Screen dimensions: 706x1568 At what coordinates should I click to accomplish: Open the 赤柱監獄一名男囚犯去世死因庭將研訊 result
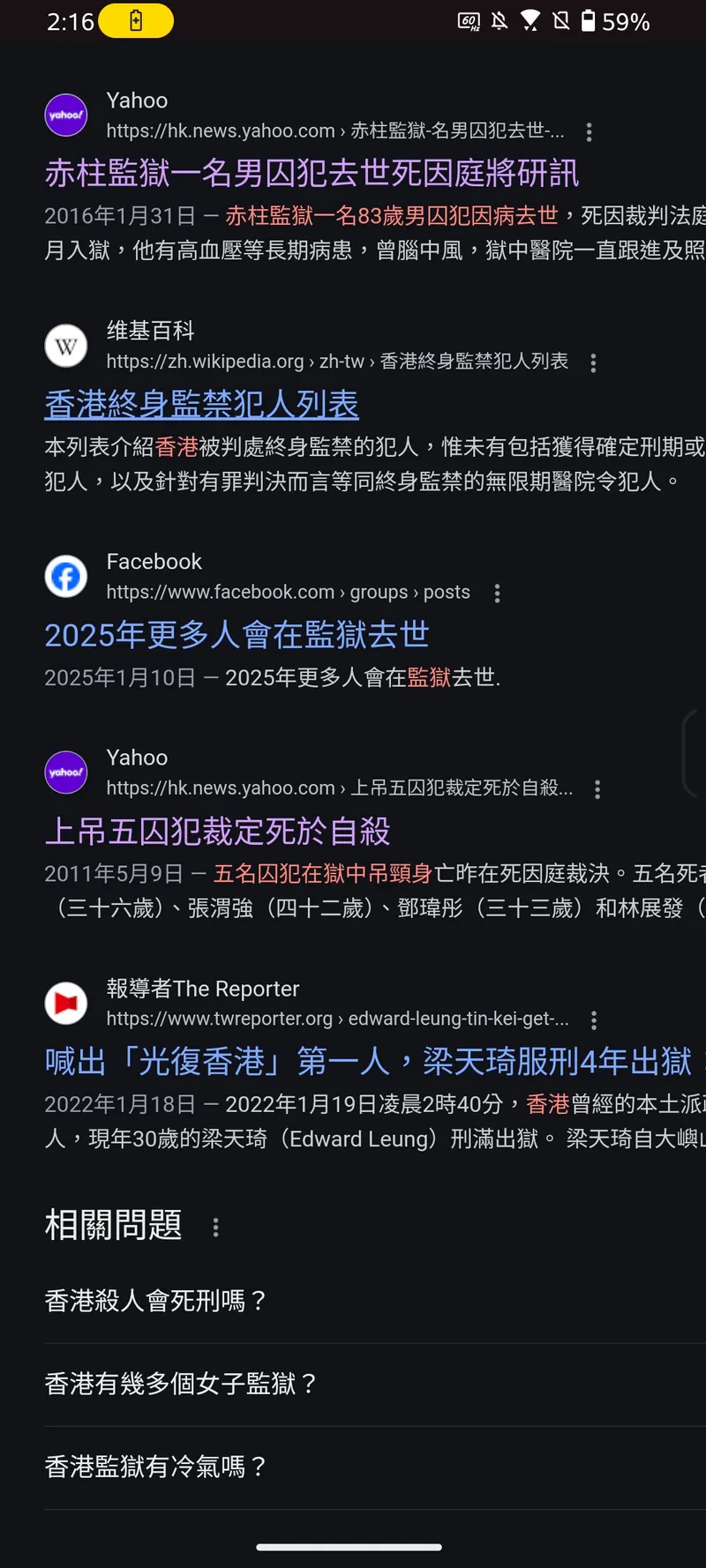pyautogui.click(x=312, y=173)
